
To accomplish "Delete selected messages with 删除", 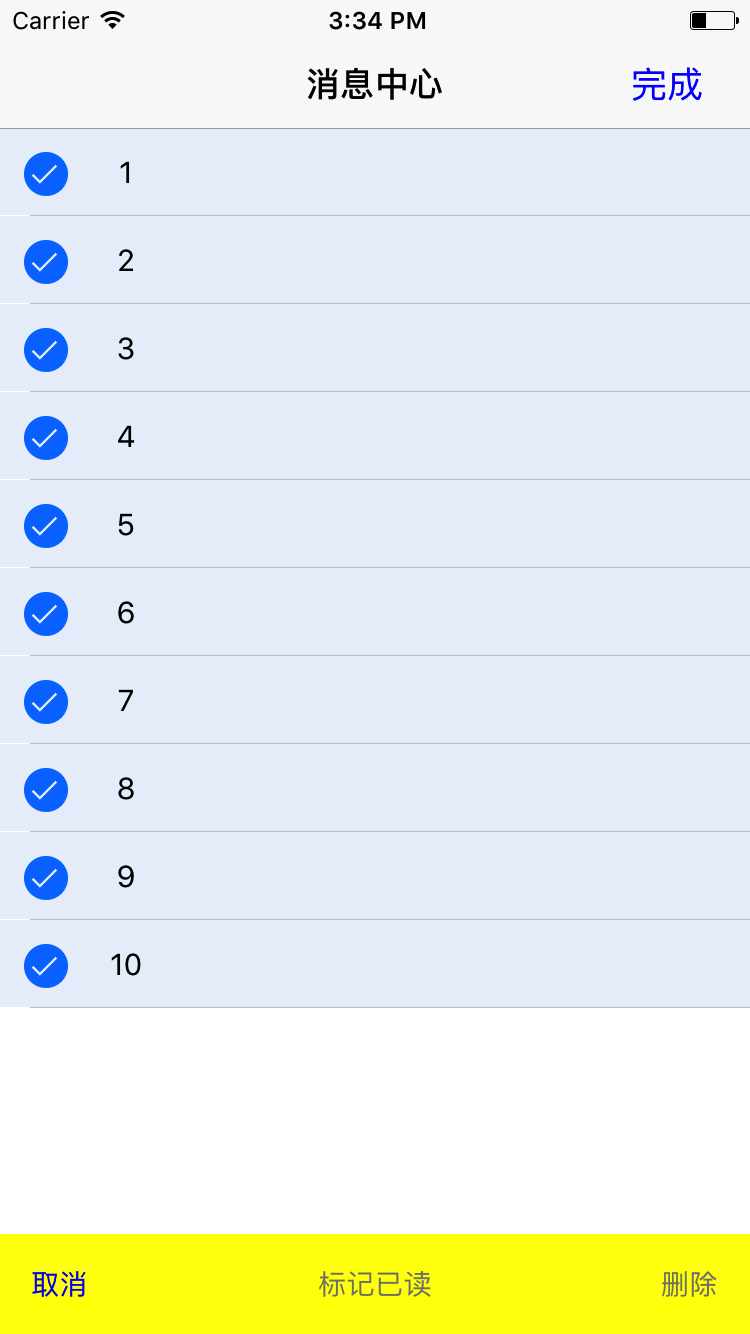I will [x=689, y=1284].
